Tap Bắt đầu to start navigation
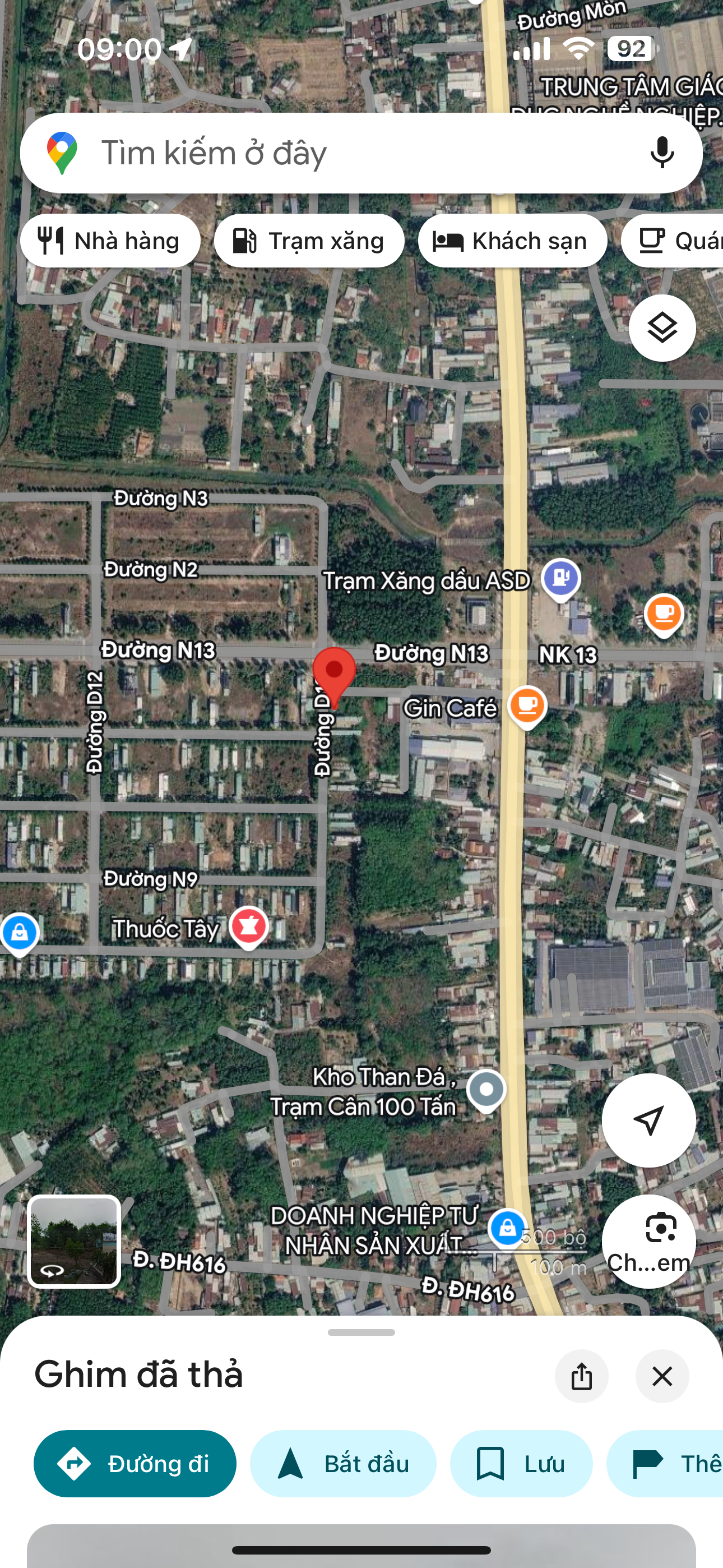The image size is (723, 1568). point(342,1464)
